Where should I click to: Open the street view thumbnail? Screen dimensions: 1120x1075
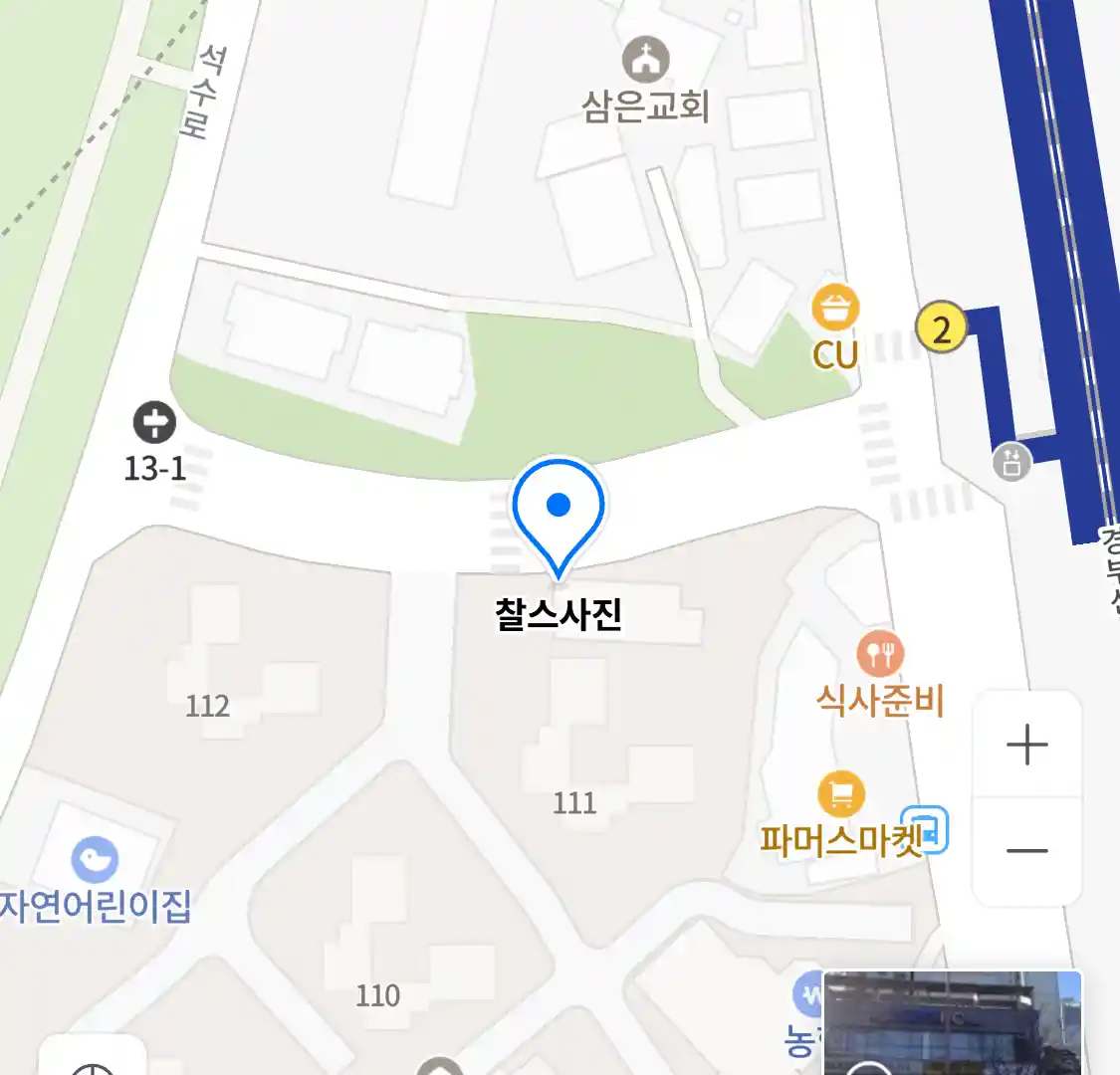click(x=953, y=1023)
